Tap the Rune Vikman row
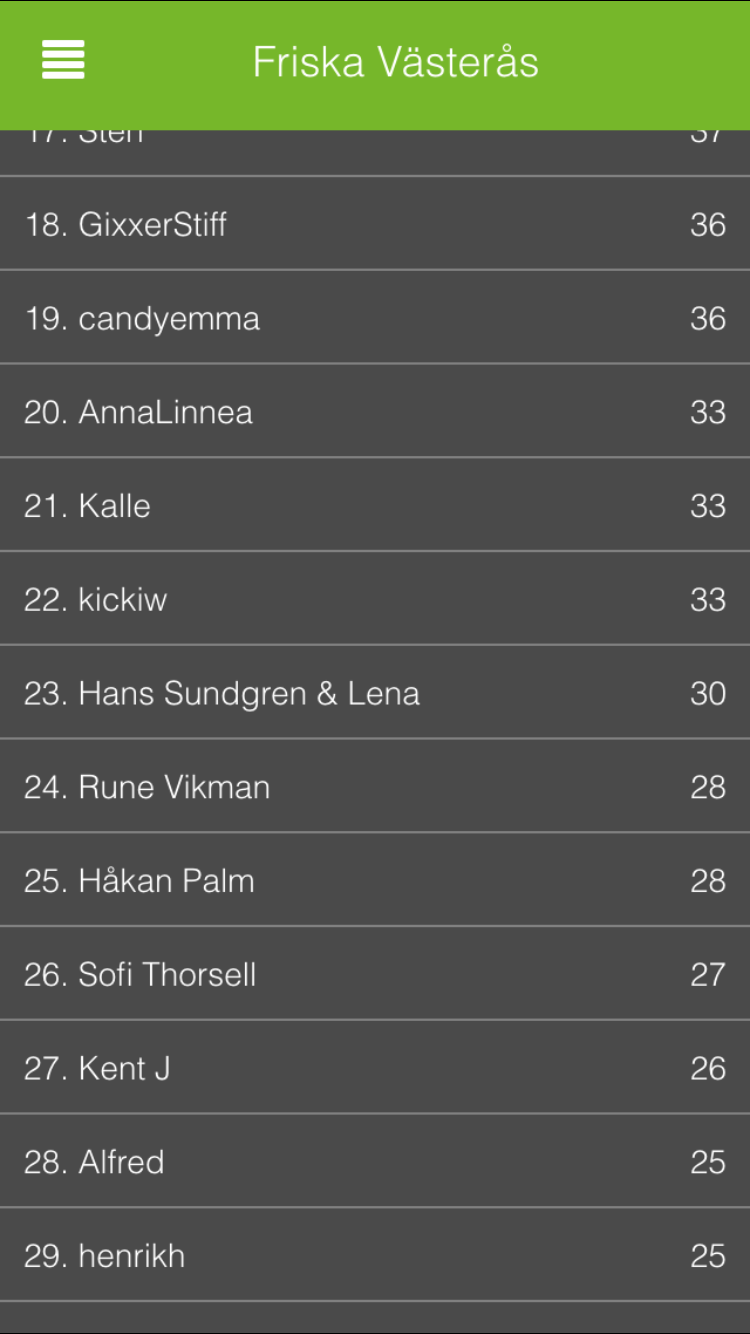Image resolution: width=750 pixels, height=1334 pixels. (375, 787)
